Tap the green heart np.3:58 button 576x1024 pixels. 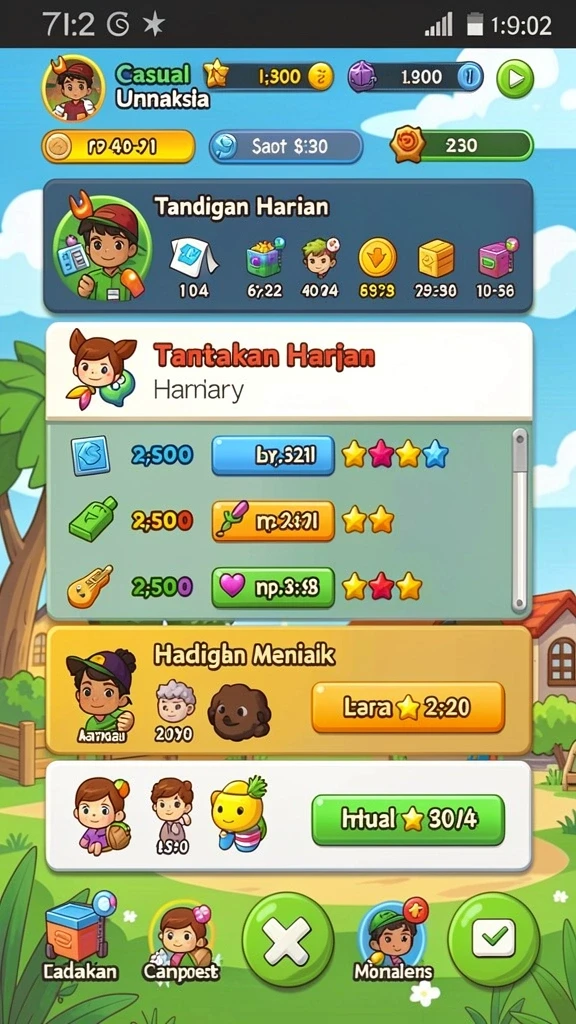point(273,587)
